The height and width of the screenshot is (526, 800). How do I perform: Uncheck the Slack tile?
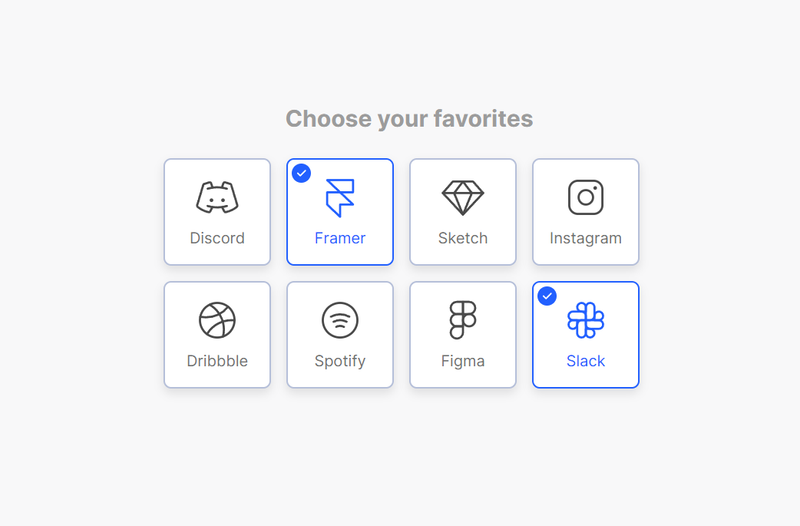coord(585,335)
